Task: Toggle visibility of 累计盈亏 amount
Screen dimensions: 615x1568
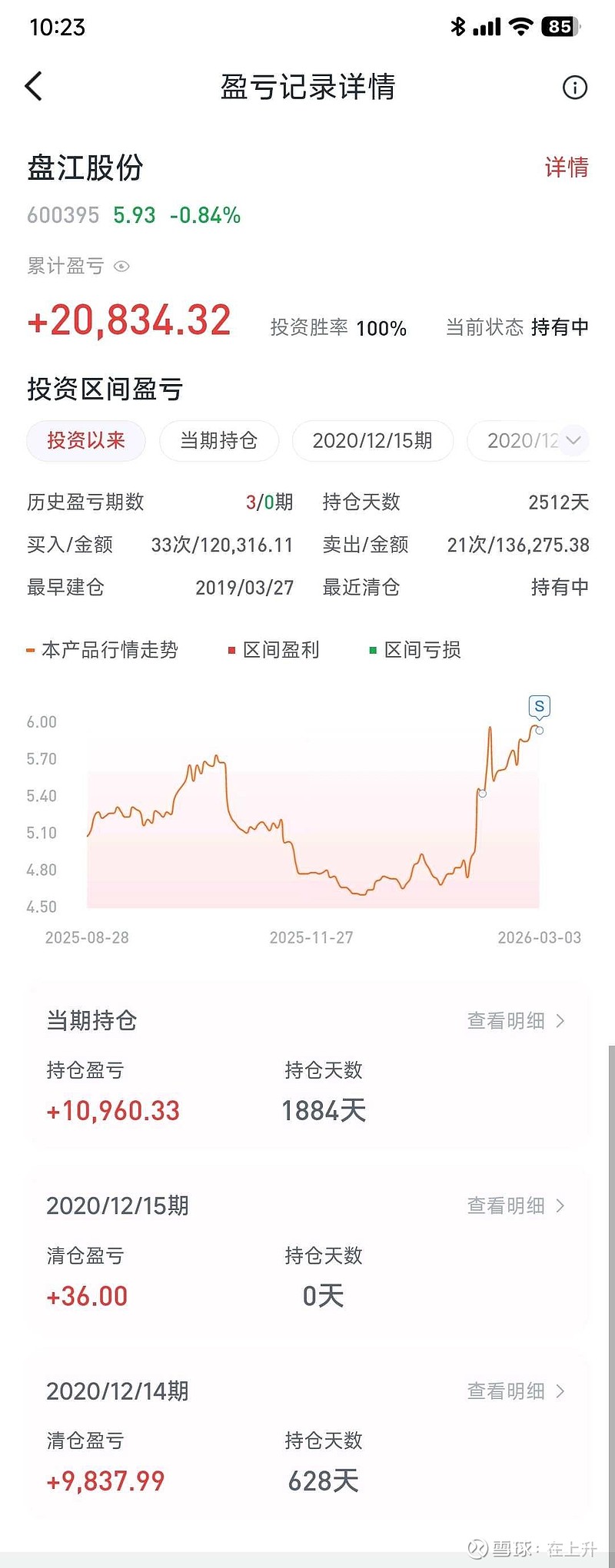Action: tap(121, 267)
